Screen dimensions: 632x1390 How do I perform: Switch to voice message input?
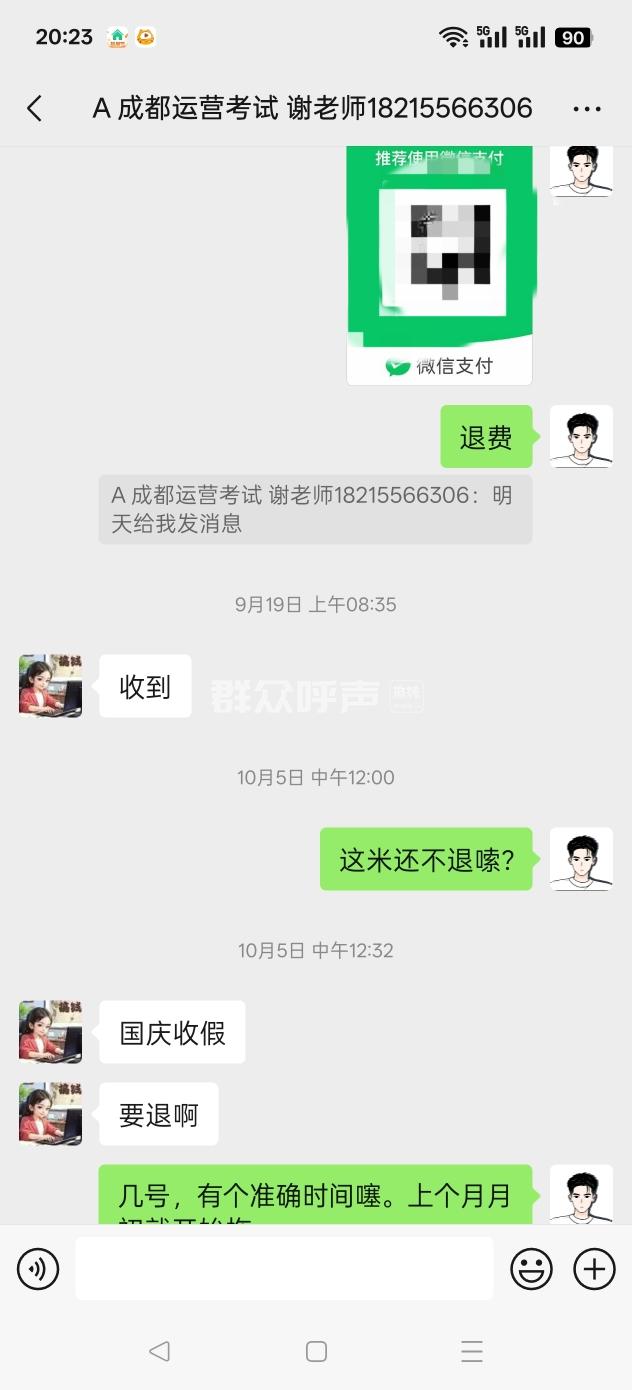[x=38, y=1269]
